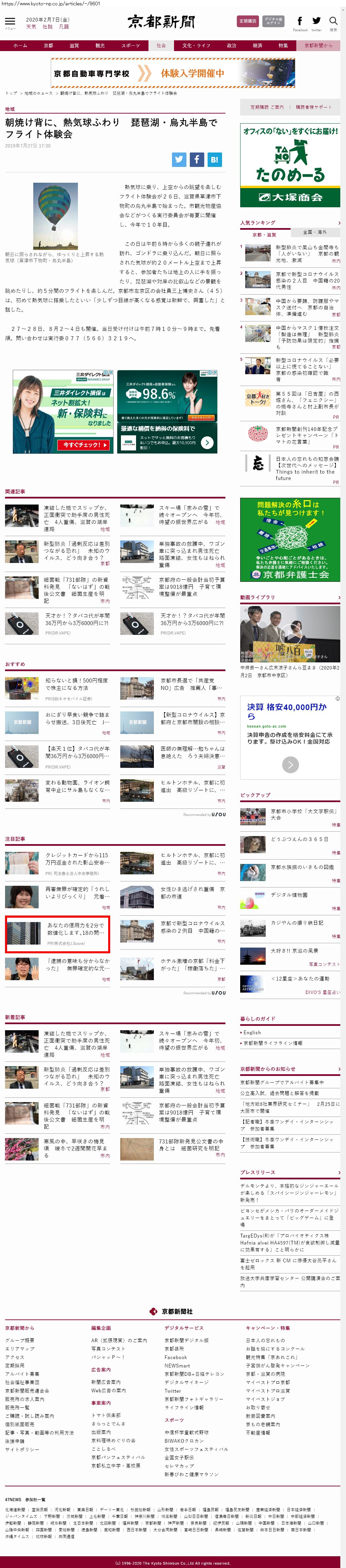
Task: Select the 滋賀 navigation tab
Action: coord(74,46)
